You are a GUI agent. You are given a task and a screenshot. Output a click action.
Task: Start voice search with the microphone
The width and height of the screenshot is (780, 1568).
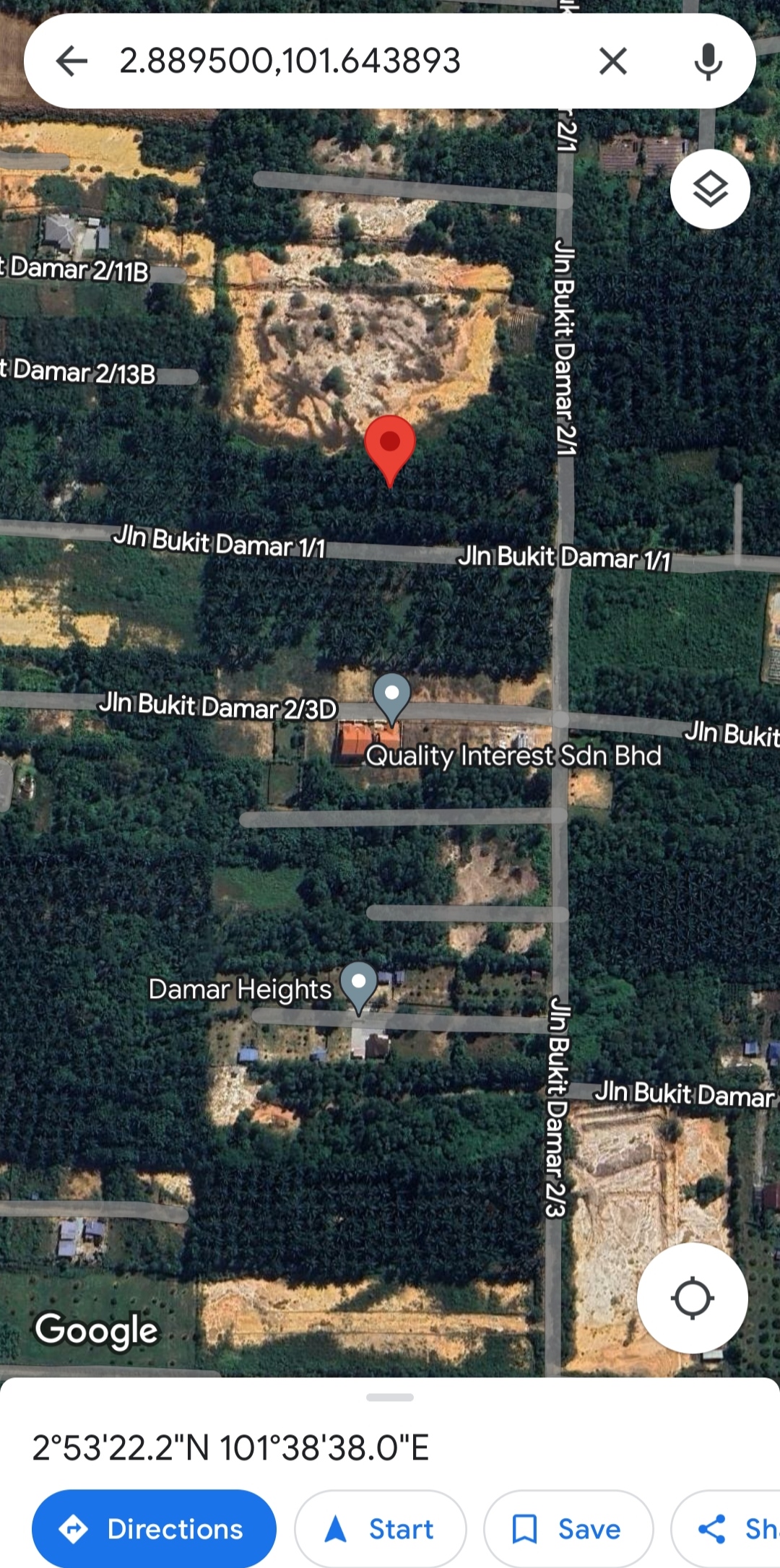[x=708, y=61]
